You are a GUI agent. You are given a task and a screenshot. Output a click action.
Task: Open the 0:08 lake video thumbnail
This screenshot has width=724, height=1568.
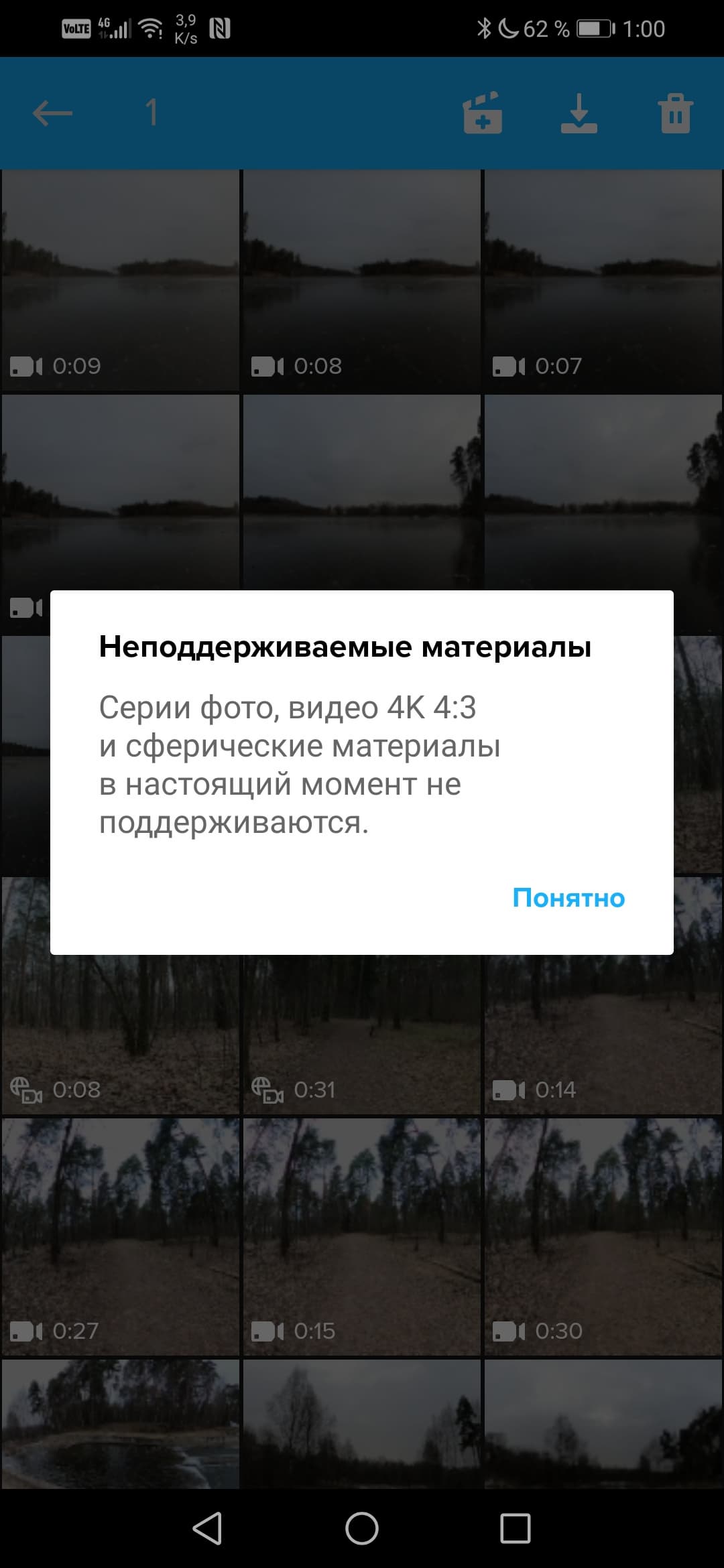[362, 281]
